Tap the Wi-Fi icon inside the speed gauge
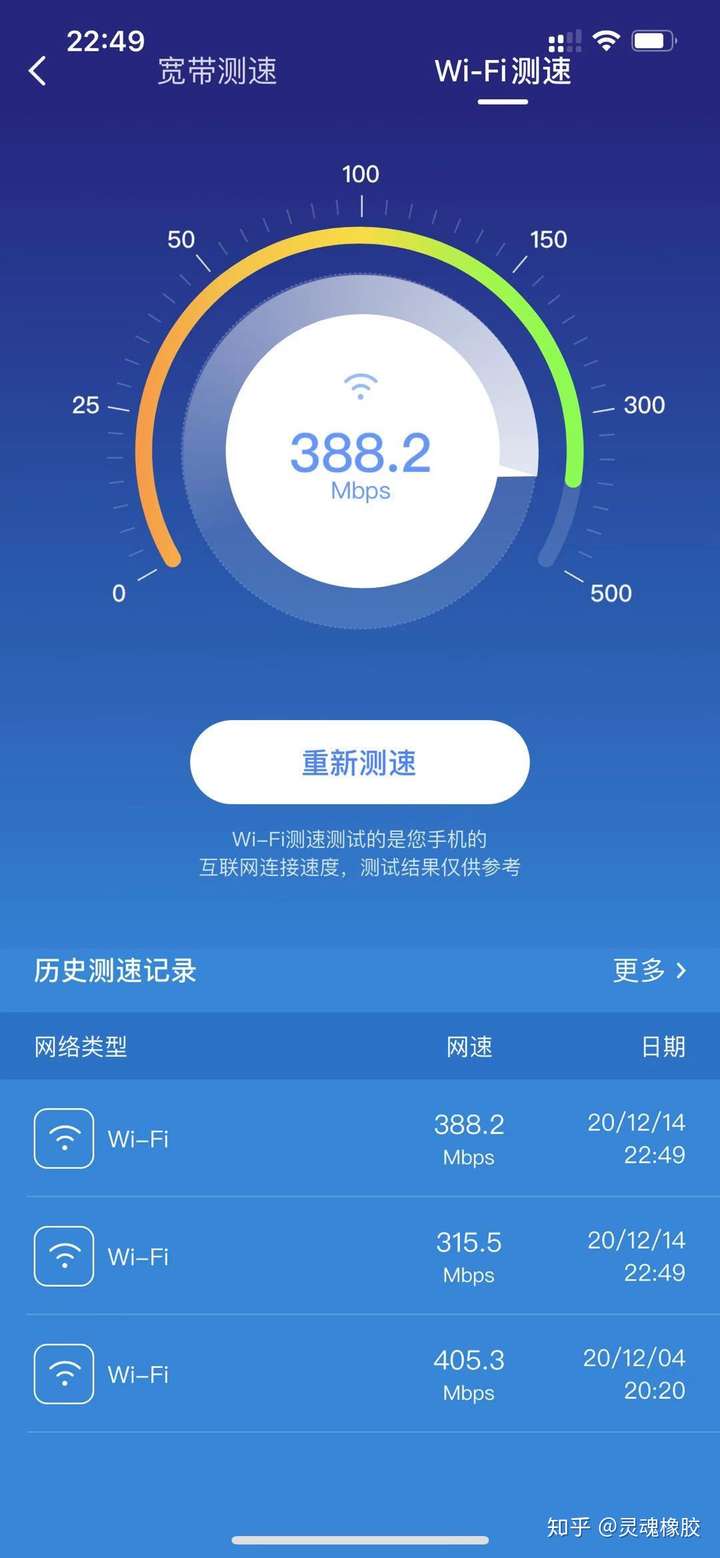The height and width of the screenshot is (1558, 720). click(360, 387)
